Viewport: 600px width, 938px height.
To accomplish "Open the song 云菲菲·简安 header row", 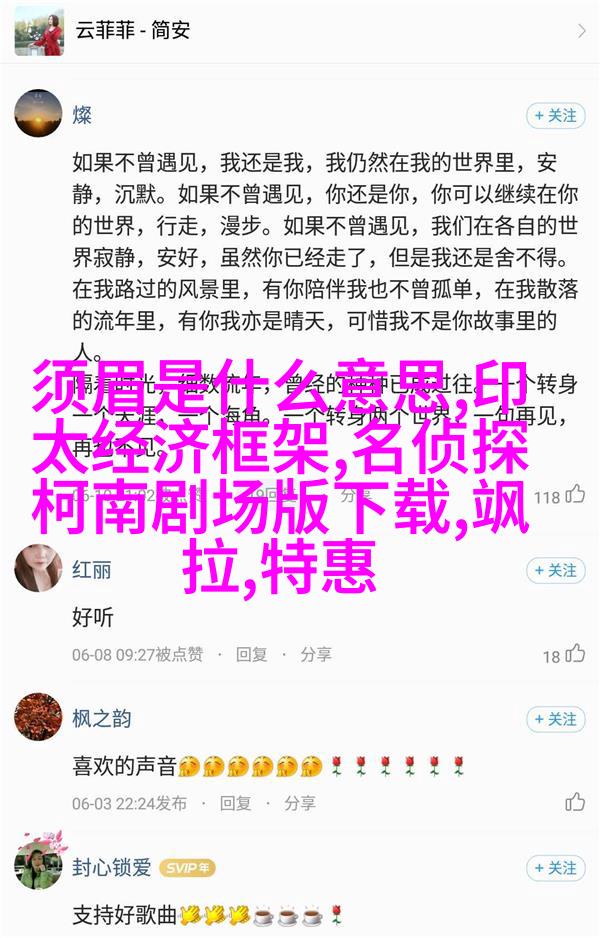I will [300, 30].
